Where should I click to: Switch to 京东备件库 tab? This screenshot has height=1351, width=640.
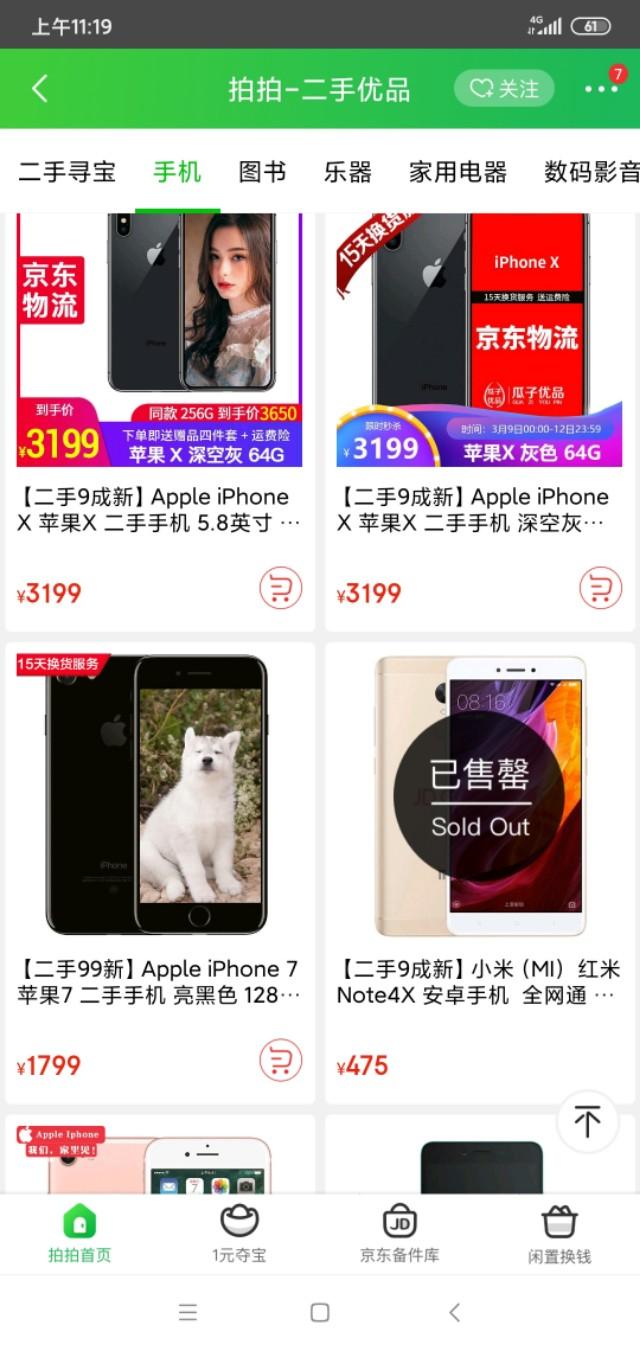399,1234
